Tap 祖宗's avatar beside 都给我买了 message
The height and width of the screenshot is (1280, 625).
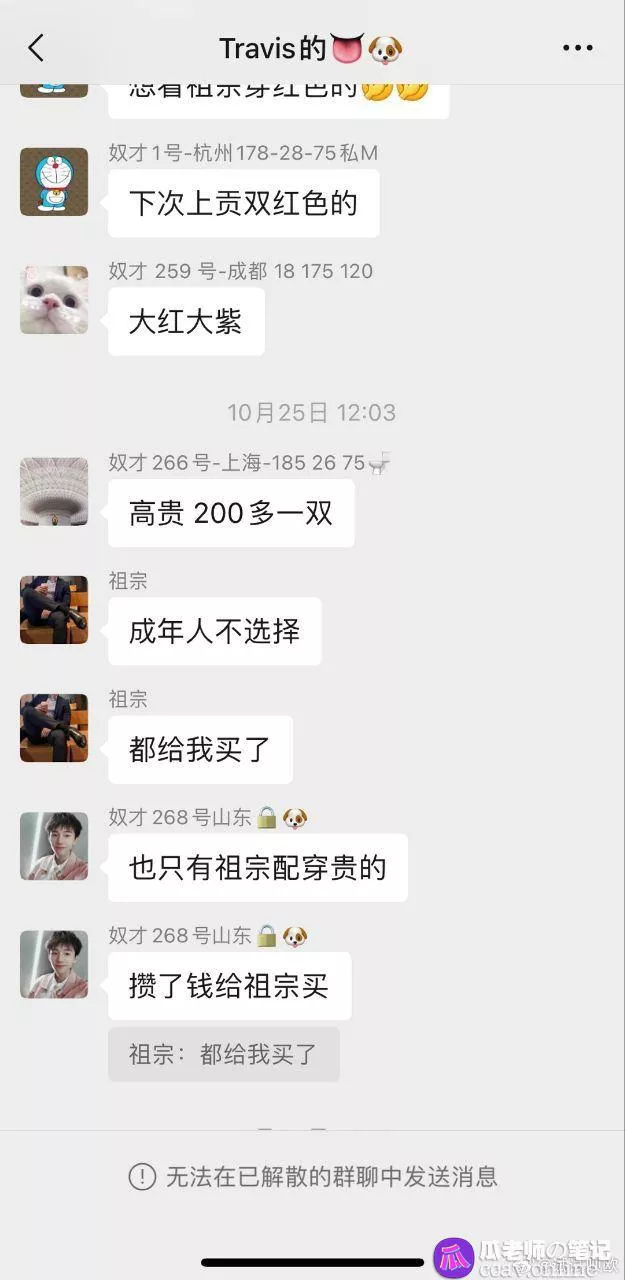[54, 728]
